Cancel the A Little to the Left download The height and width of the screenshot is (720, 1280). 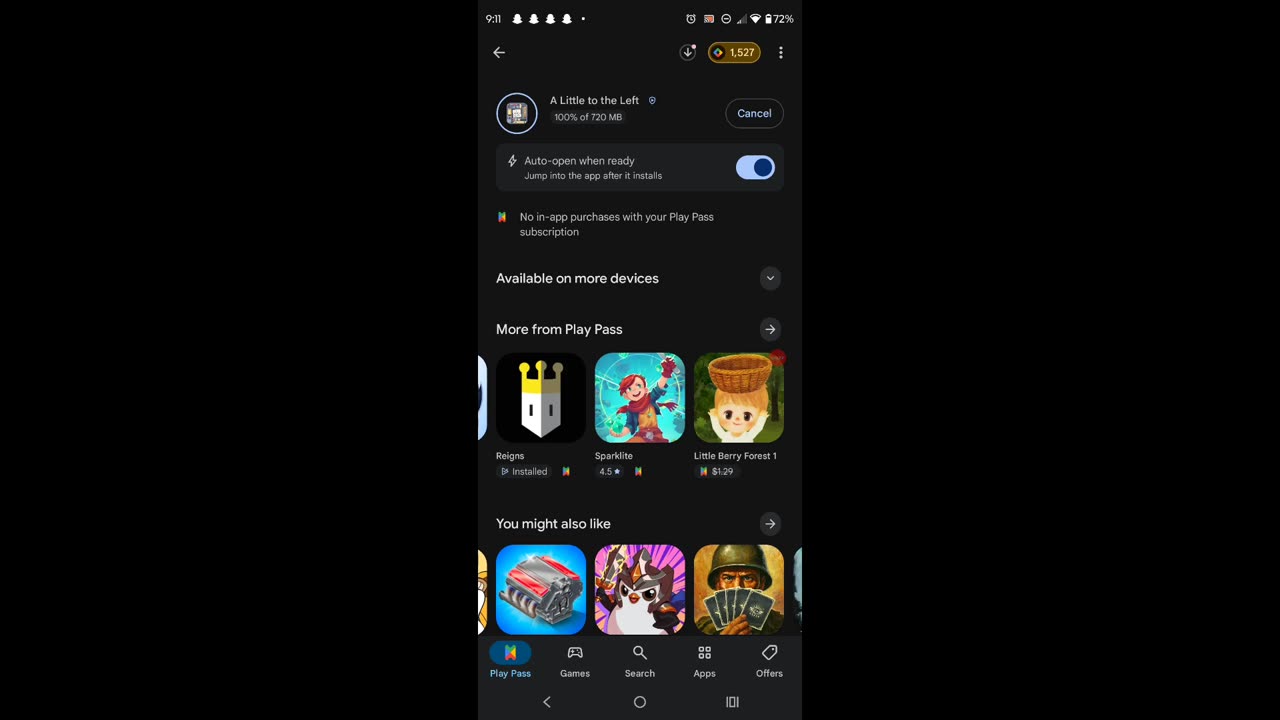[754, 114]
